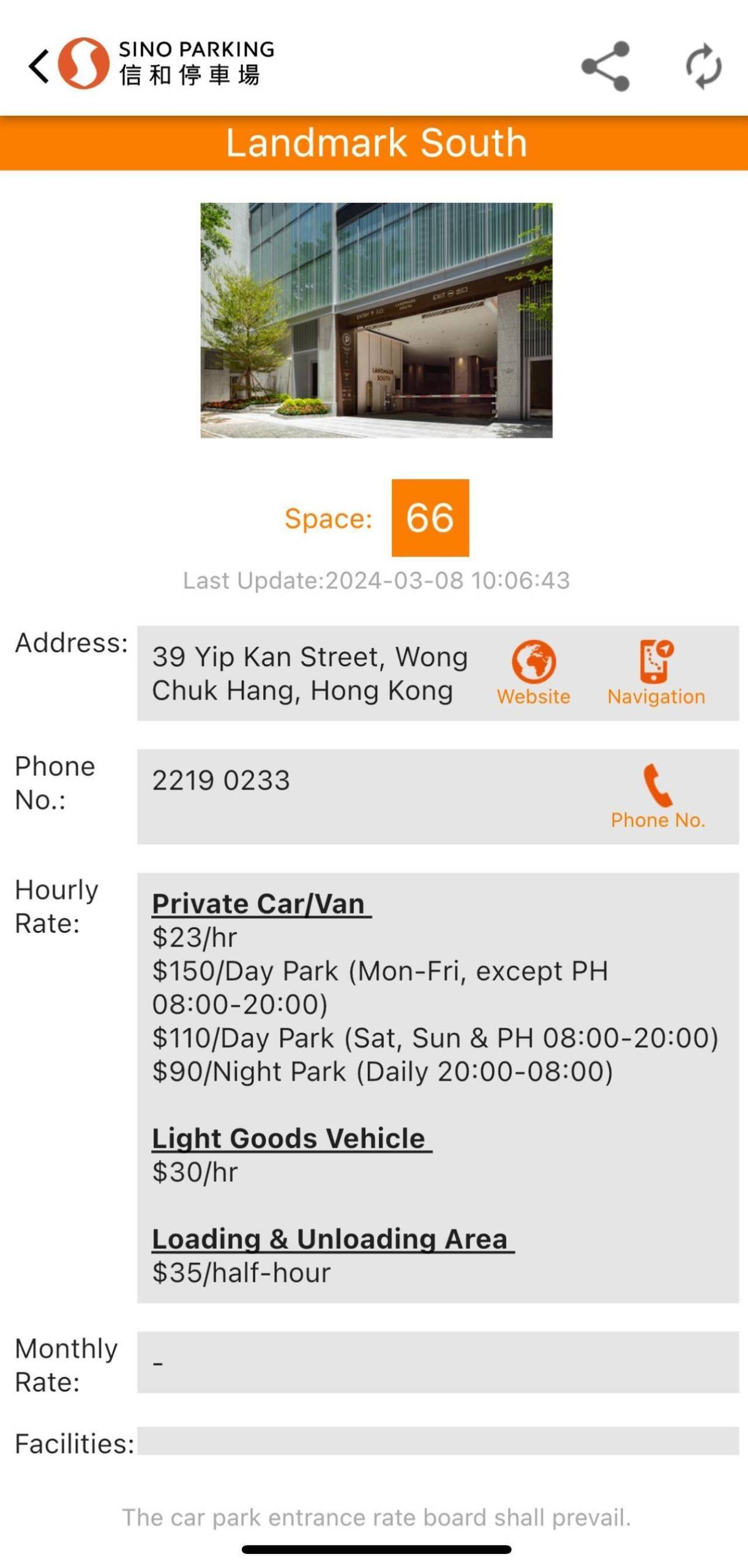Refresh the available parking space count
The width and height of the screenshot is (748, 1568).
703,66
